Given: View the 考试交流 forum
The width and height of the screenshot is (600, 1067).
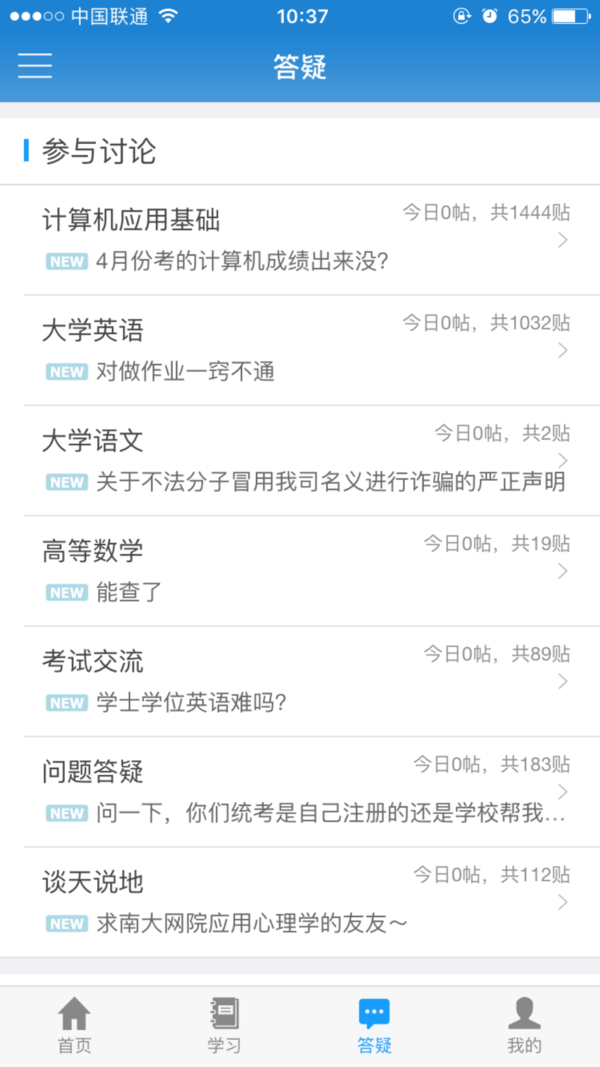Looking at the screenshot, I should pyautogui.click(x=300, y=681).
